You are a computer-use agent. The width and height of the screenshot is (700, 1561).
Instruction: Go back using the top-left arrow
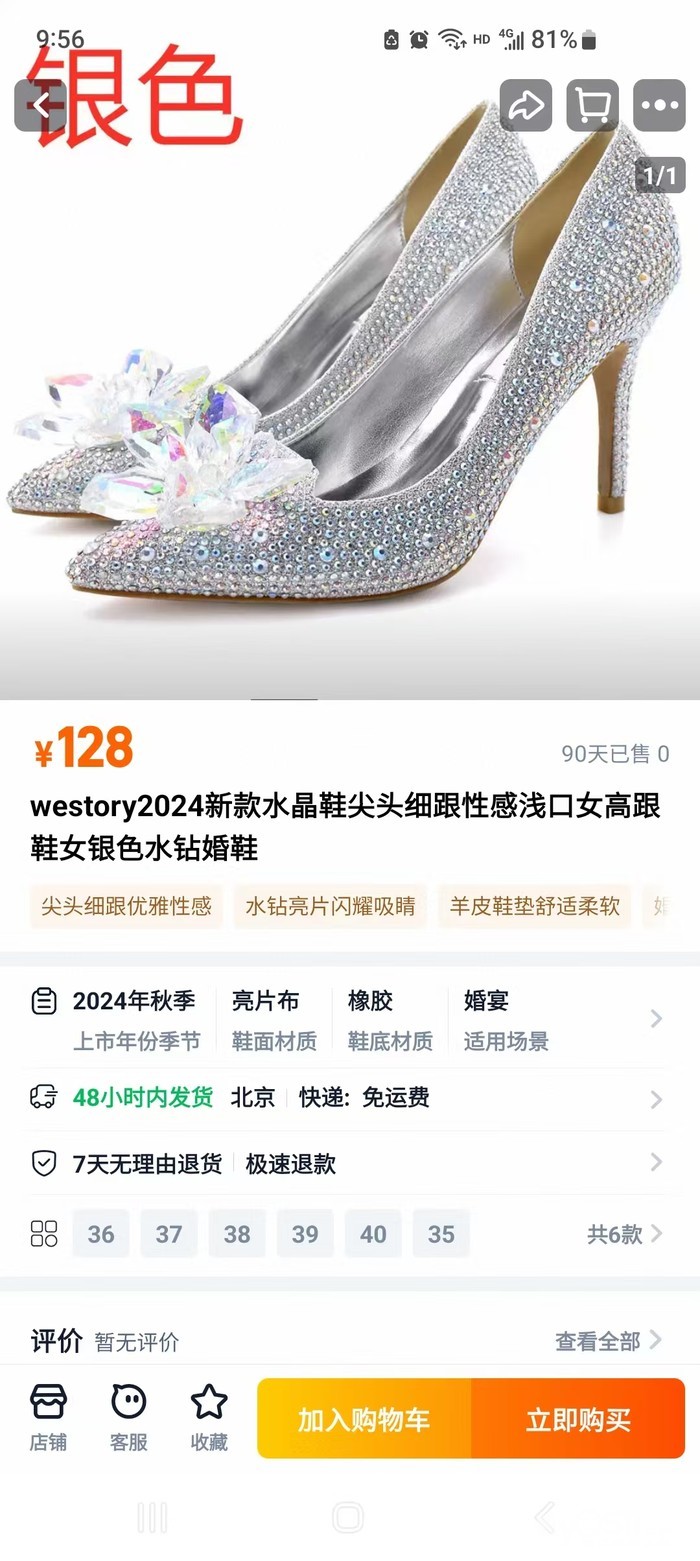(40, 105)
